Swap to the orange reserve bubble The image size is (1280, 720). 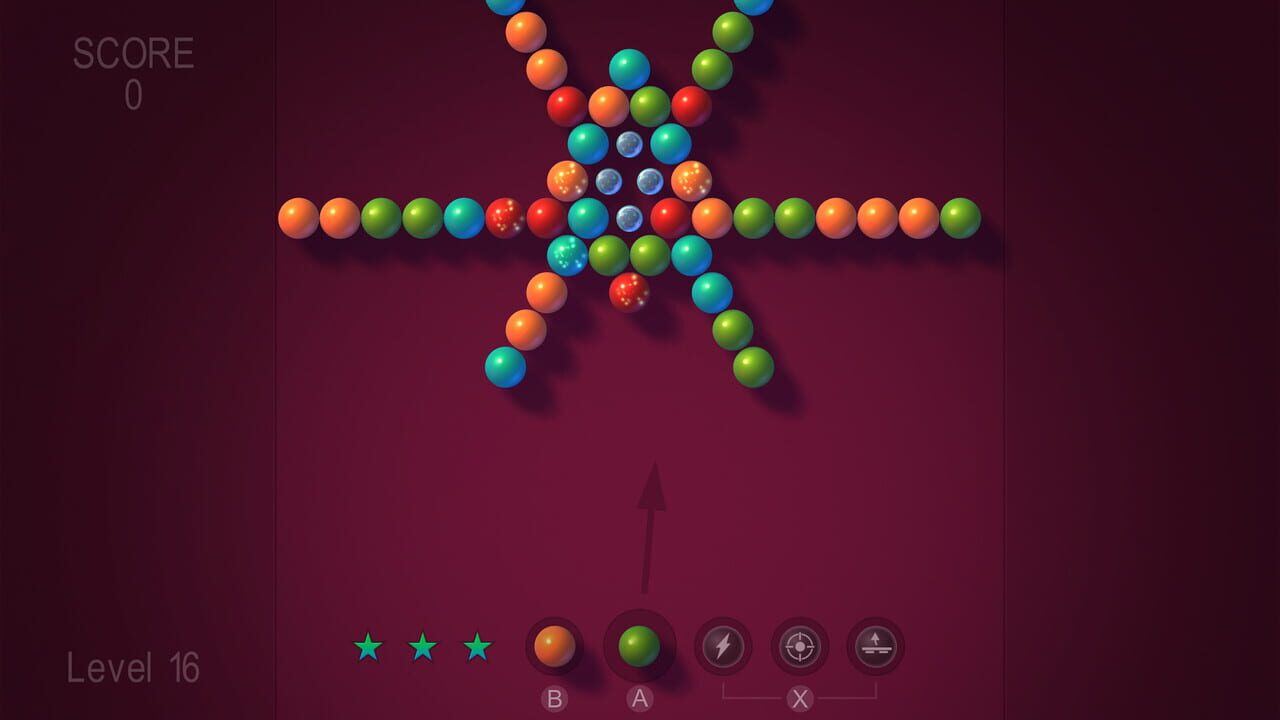click(x=554, y=646)
